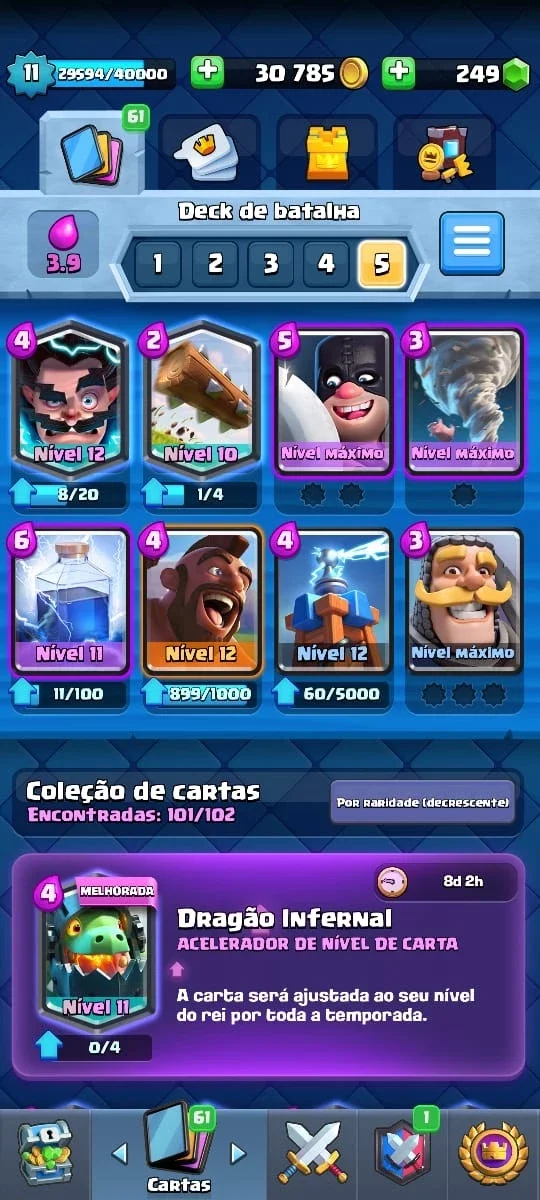The height and width of the screenshot is (1200, 540).
Task: Open the Tesla card Nível 12
Action: tap(333, 602)
